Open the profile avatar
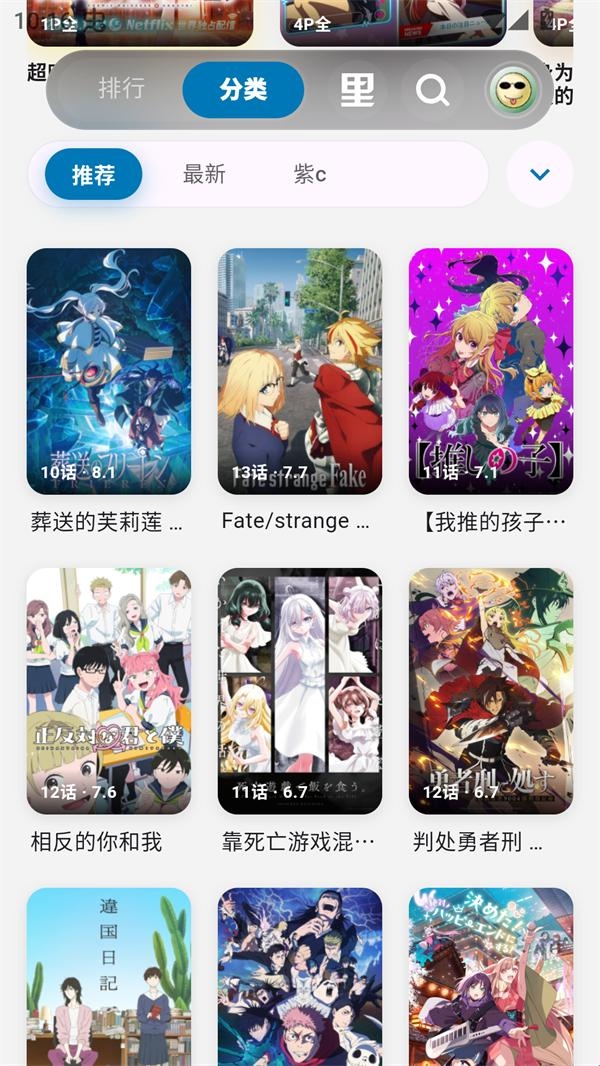The image size is (600, 1066). click(513, 91)
